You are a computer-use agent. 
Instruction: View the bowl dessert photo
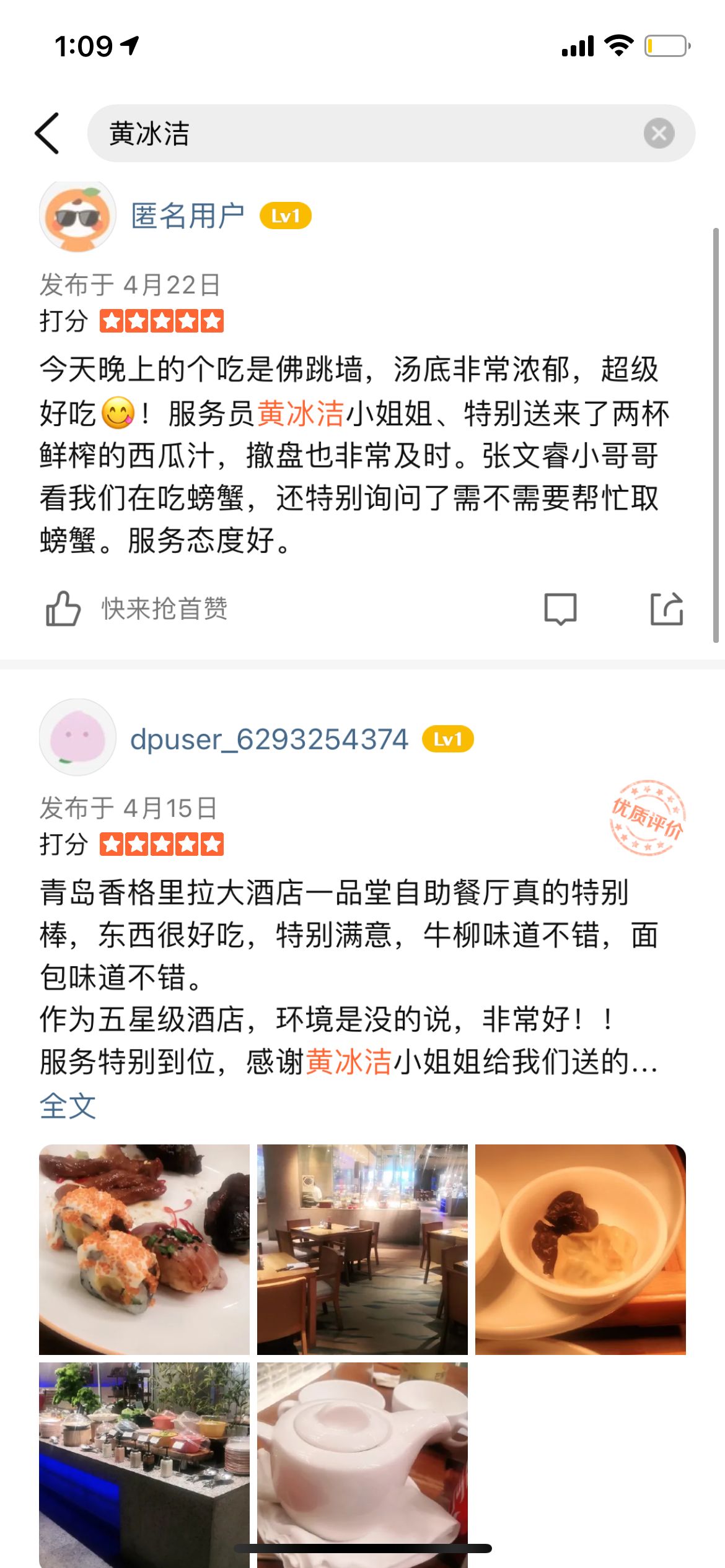point(580,1249)
